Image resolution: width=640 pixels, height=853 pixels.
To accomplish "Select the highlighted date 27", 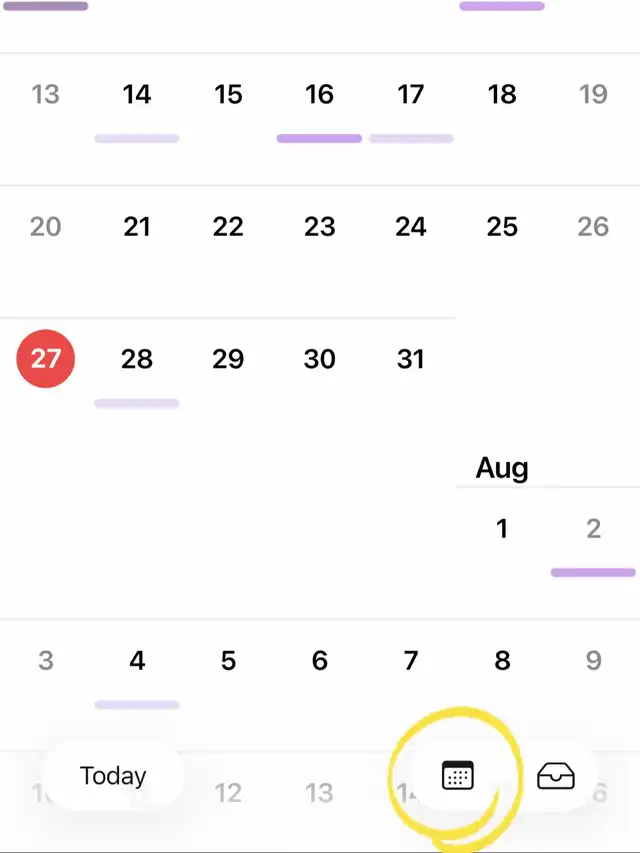I will tap(46, 358).
